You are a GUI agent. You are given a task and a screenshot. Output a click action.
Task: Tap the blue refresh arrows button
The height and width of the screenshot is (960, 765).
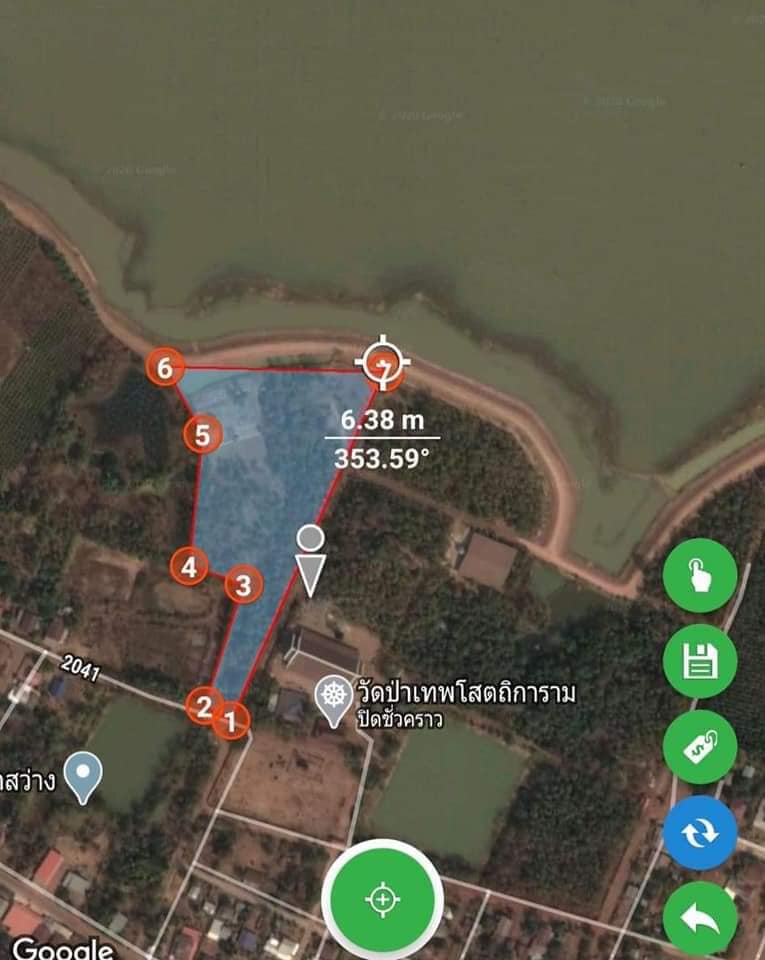coord(700,833)
